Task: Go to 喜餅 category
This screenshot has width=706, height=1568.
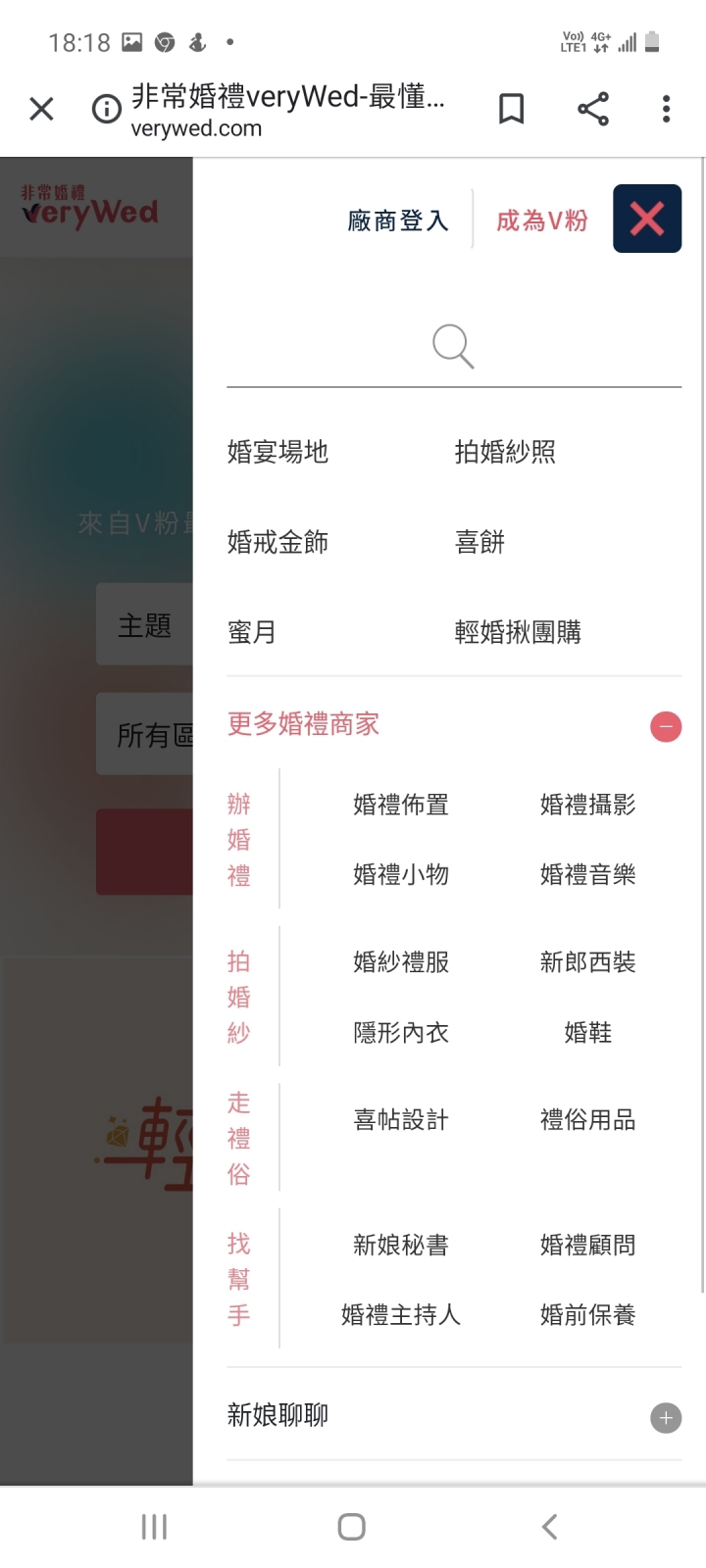Action: pyautogui.click(x=479, y=542)
